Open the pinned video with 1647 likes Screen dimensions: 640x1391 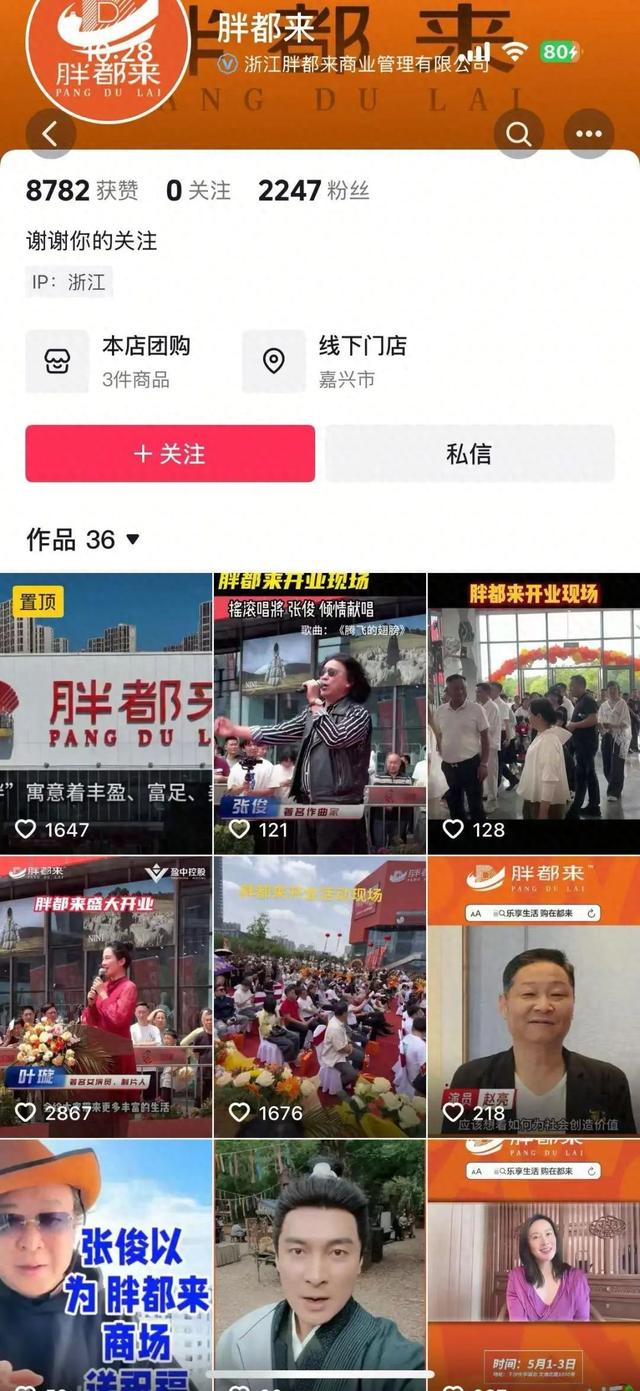tap(106, 712)
